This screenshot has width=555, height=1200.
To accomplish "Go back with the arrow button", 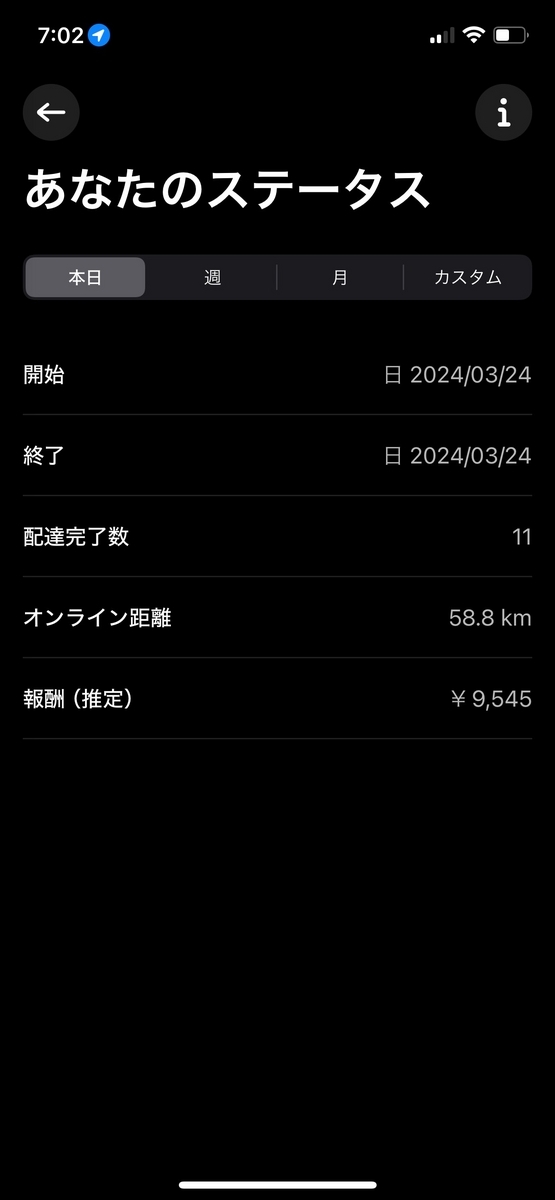I will [x=51, y=112].
